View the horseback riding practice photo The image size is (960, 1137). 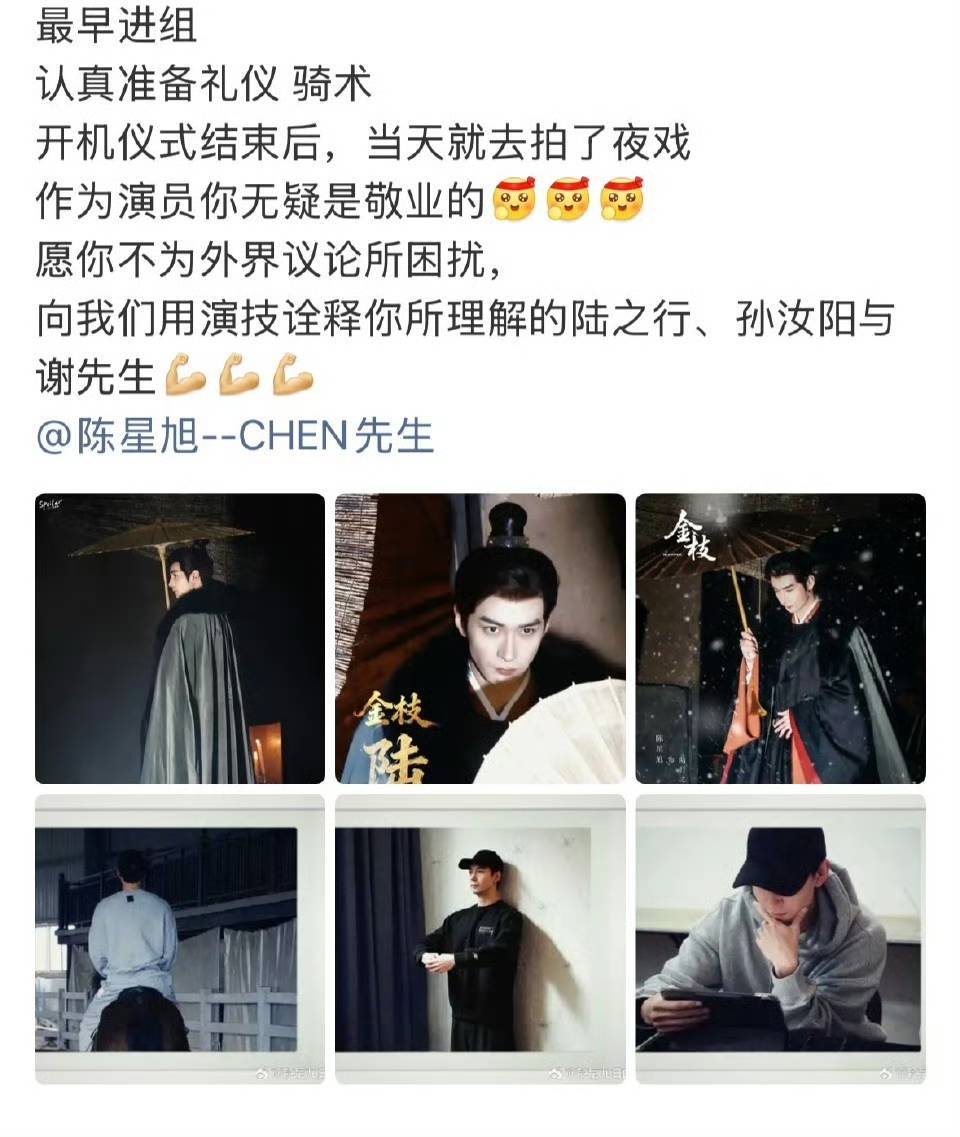click(x=180, y=938)
